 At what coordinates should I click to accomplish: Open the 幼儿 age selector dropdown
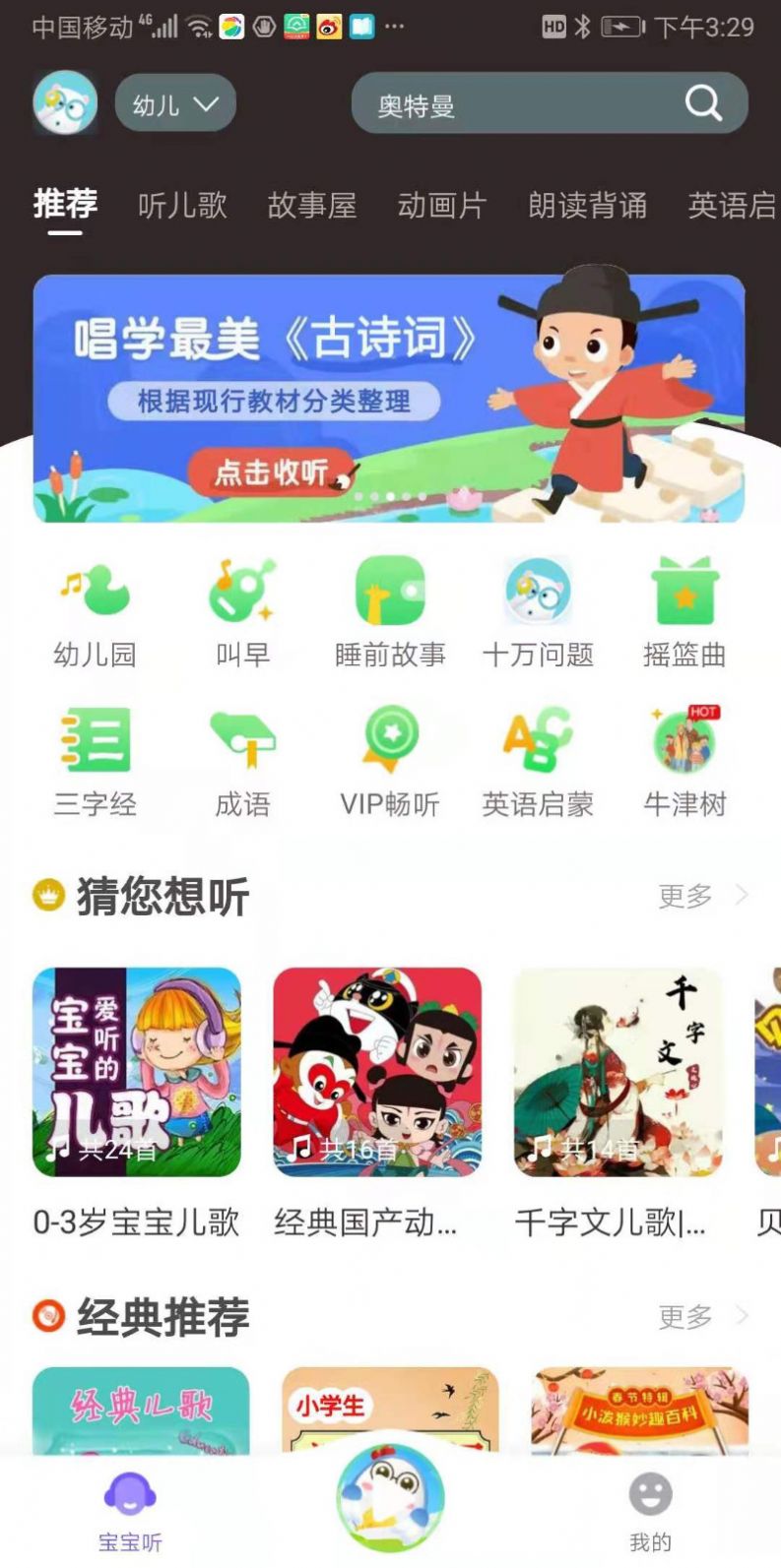coord(174,102)
